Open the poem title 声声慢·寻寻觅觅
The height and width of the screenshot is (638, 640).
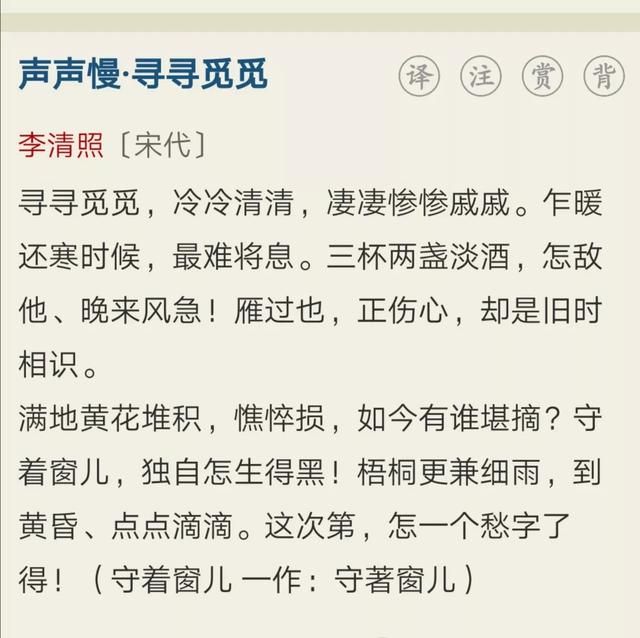pyautogui.click(x=143, y=75)
